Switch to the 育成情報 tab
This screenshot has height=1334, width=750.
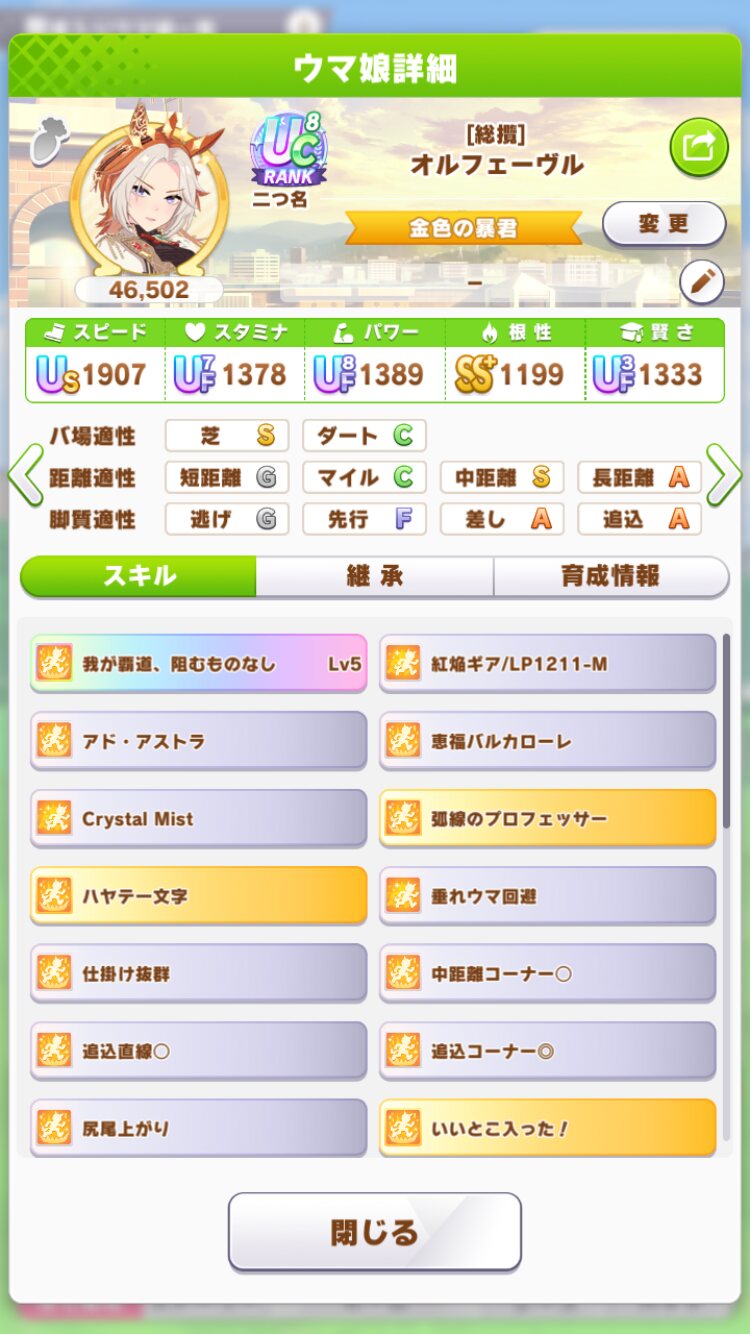coord(610,576)
